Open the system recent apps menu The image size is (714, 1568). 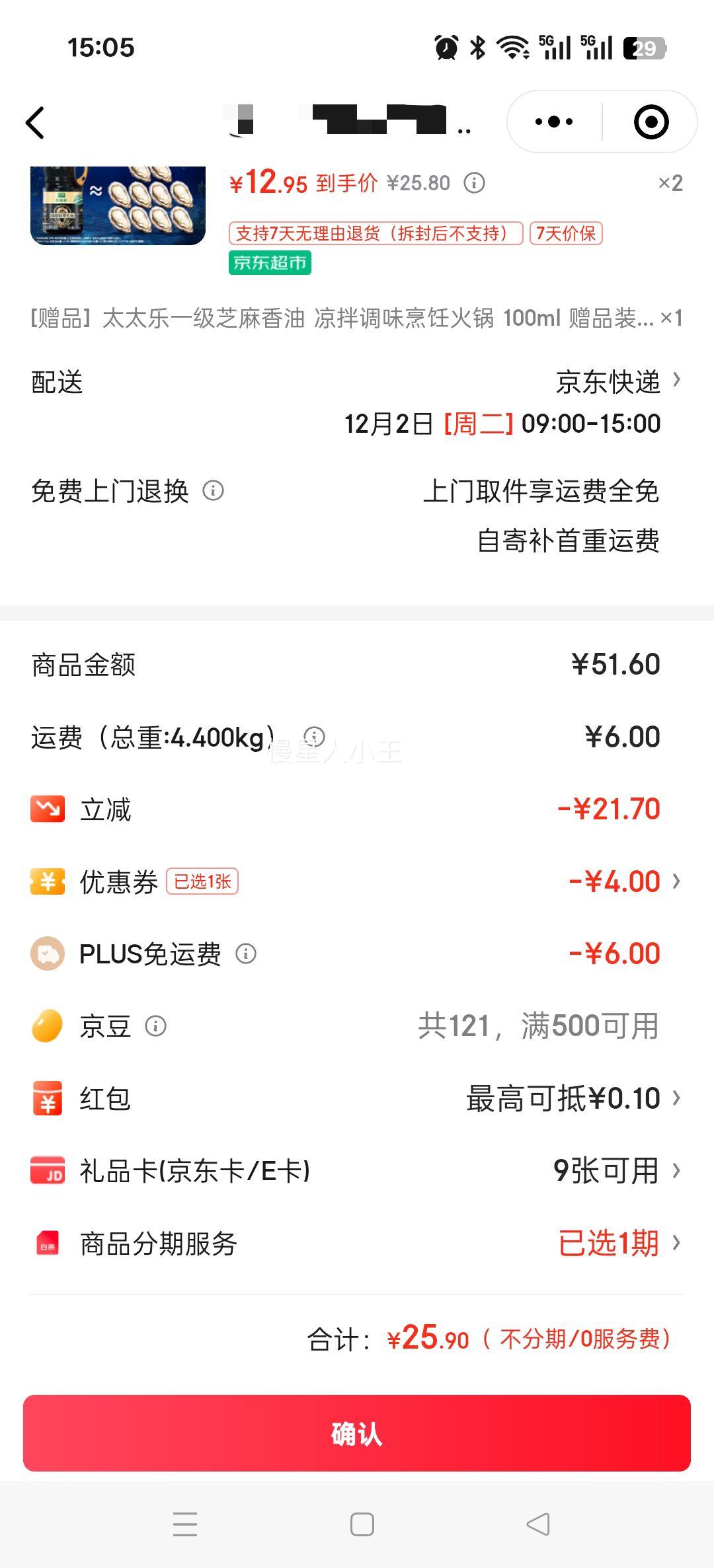[x=185, y=1524]
